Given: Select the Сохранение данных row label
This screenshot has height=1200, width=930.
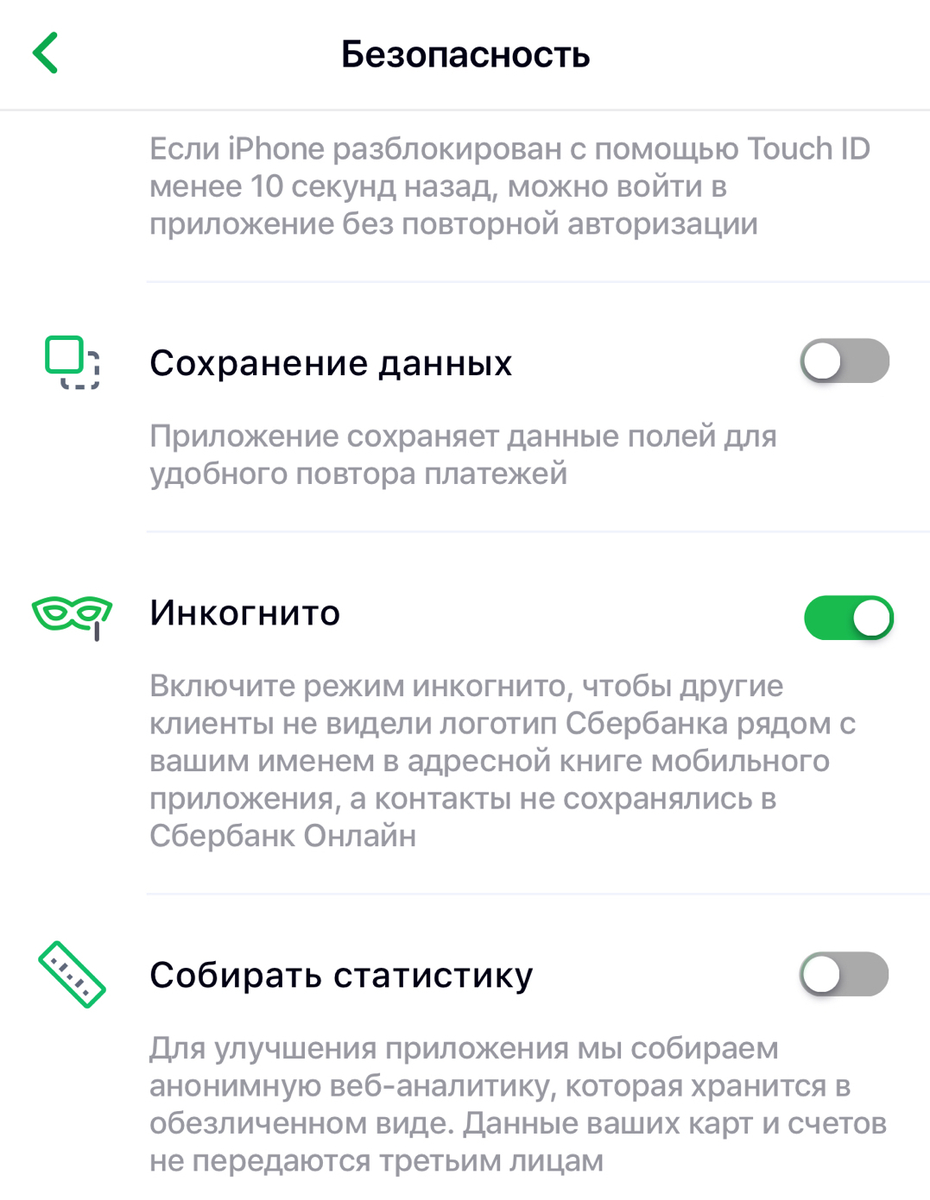Looking at the screenshot, I should pos(330,362).
